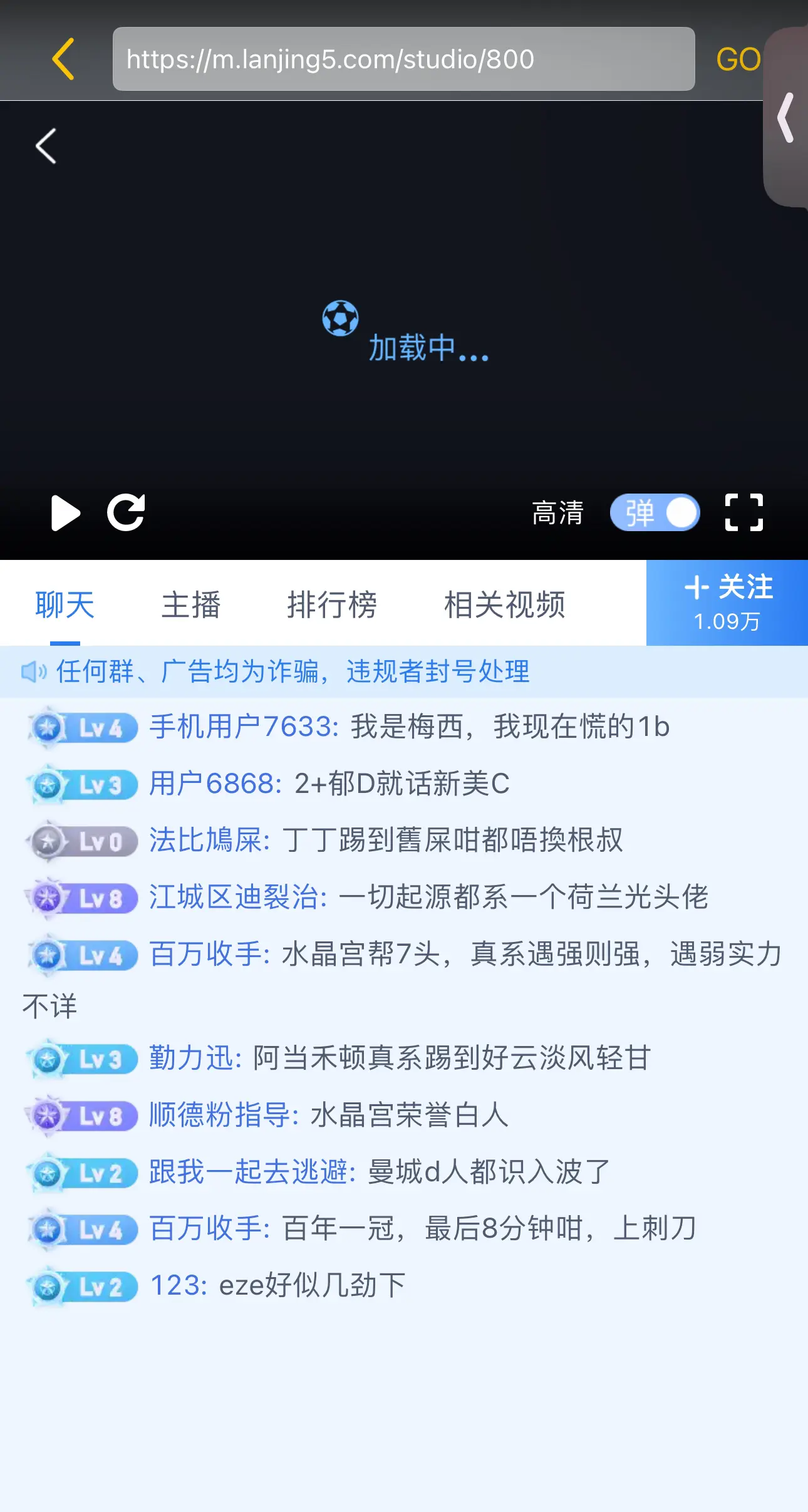Open the 排行榜 tab

pos(332,604)
